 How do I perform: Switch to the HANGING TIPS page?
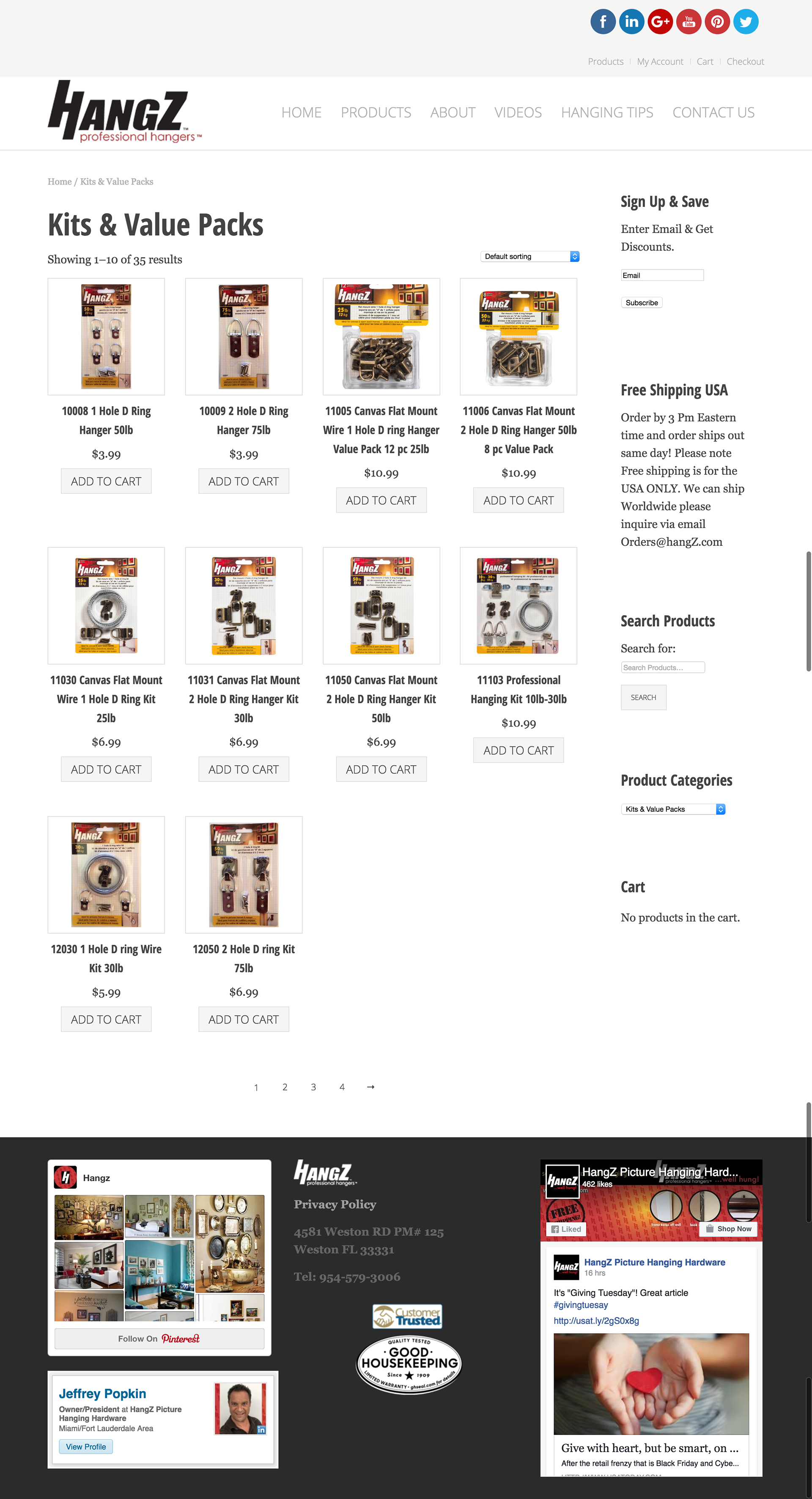tap(606, 112)
